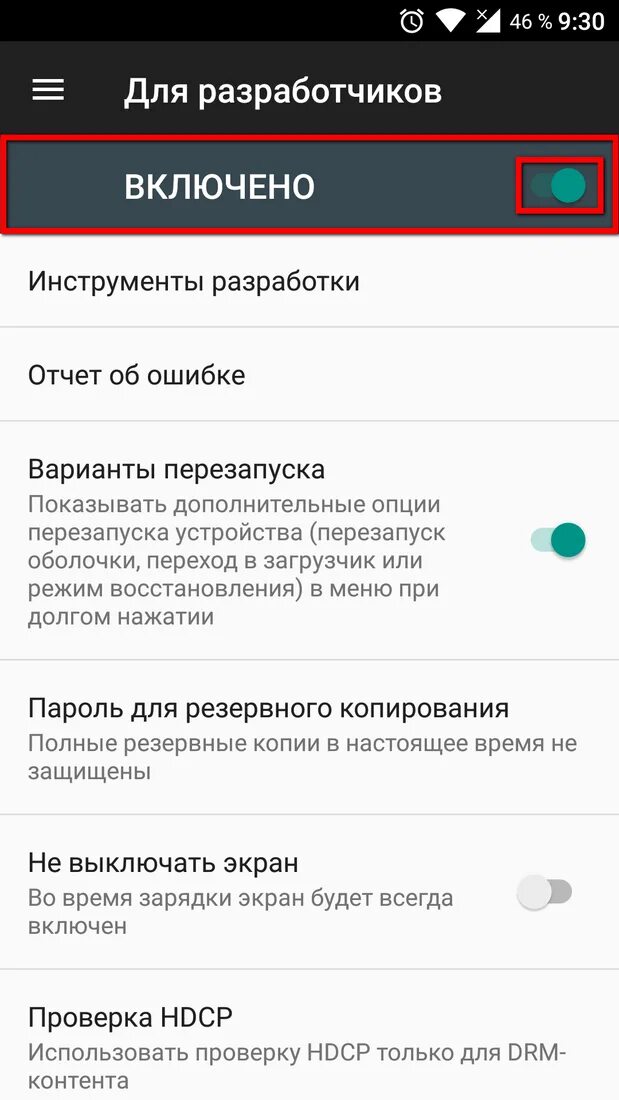Open Инструменты разработки

click(x=194, y=281)
